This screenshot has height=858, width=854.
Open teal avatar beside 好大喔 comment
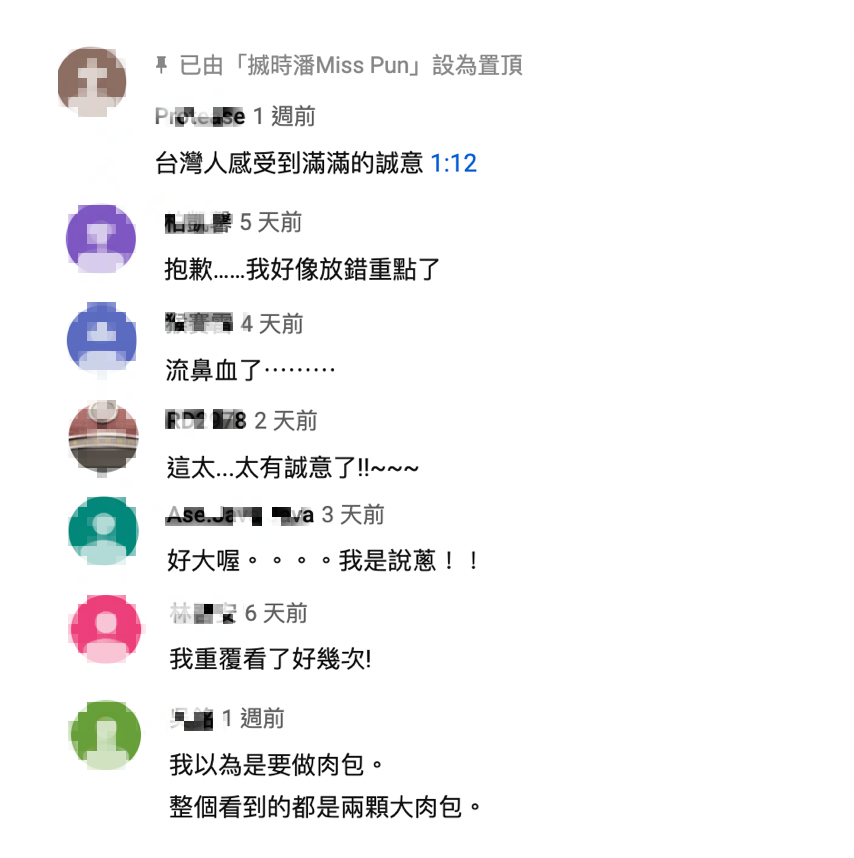102,531
